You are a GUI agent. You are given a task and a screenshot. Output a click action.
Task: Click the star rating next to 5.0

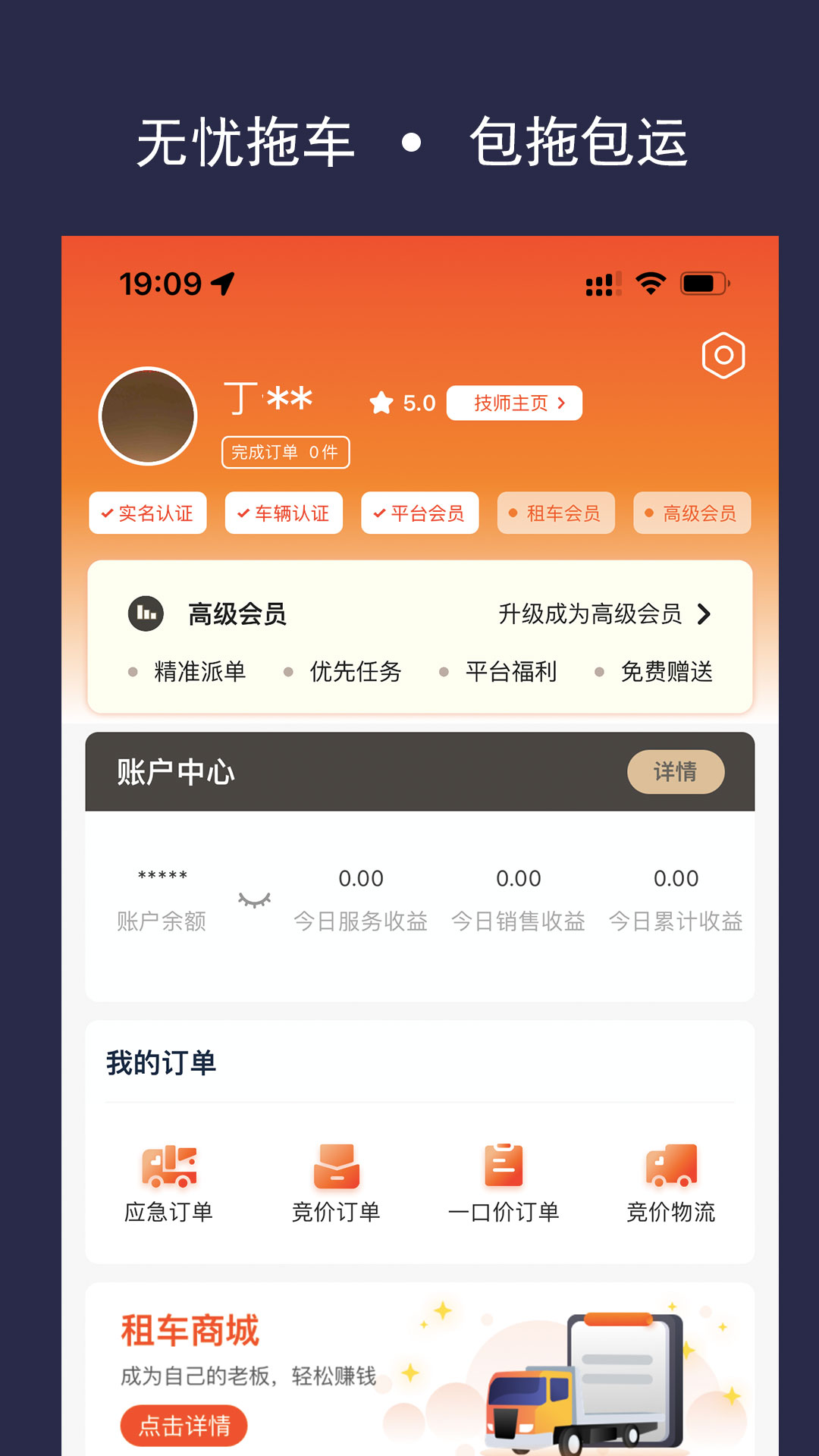(382, 403)
